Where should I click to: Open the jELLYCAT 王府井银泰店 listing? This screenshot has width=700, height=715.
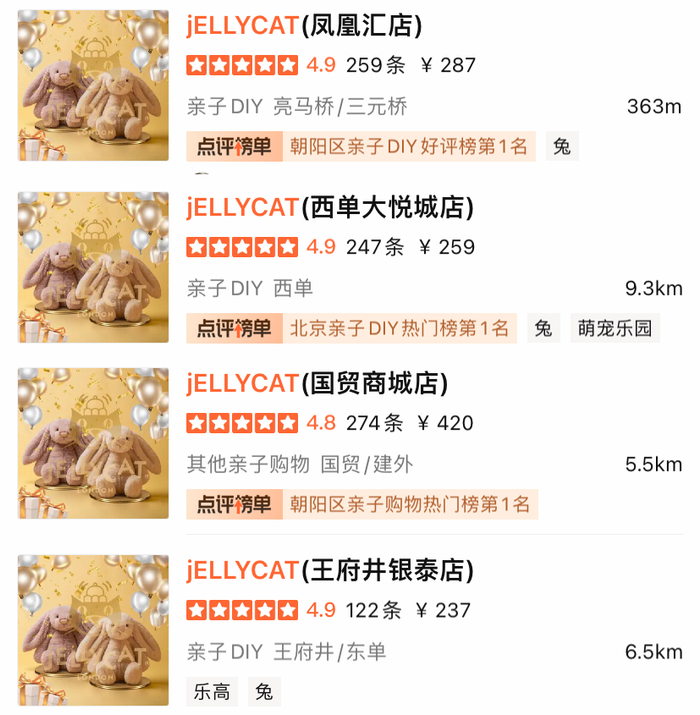328,571
